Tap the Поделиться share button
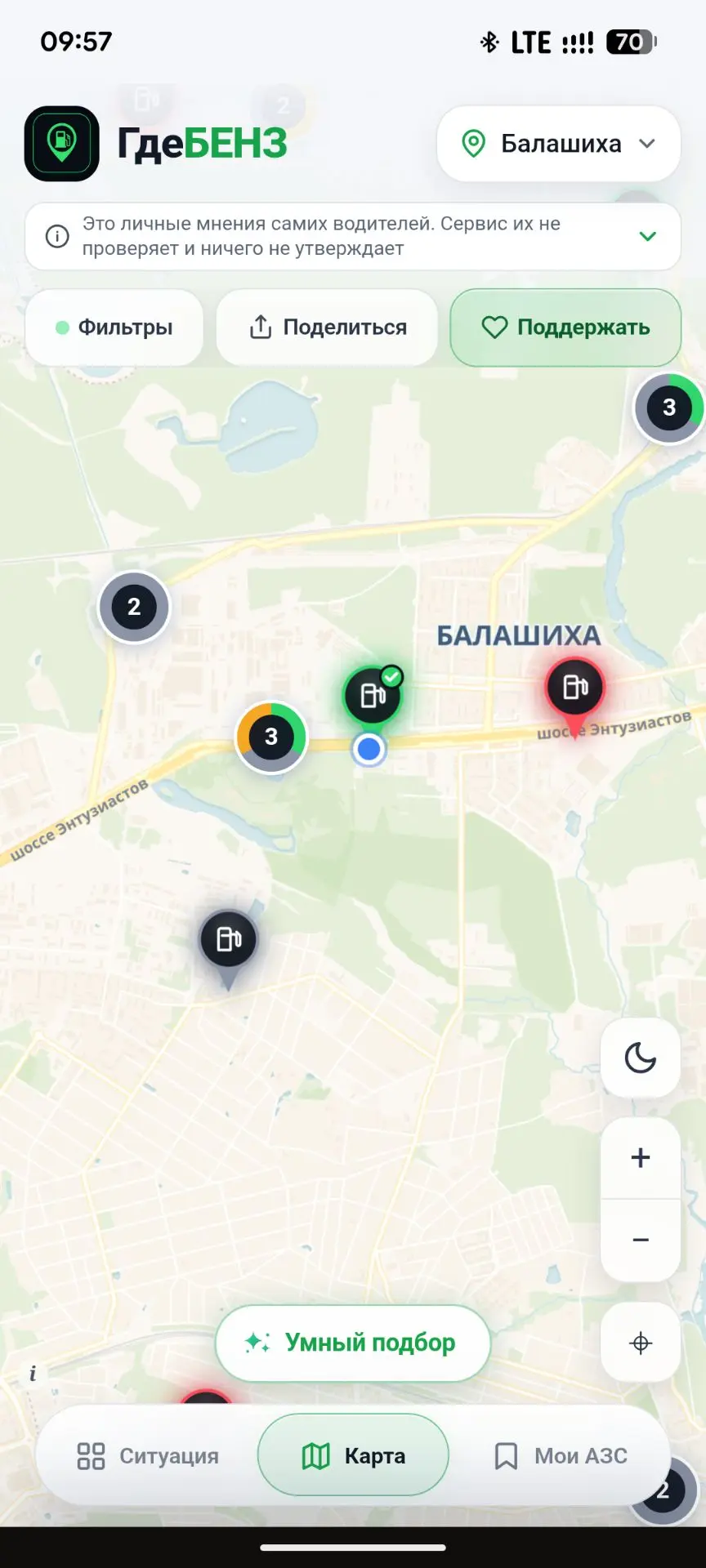The image size is (706, 1568). [327, 327]
